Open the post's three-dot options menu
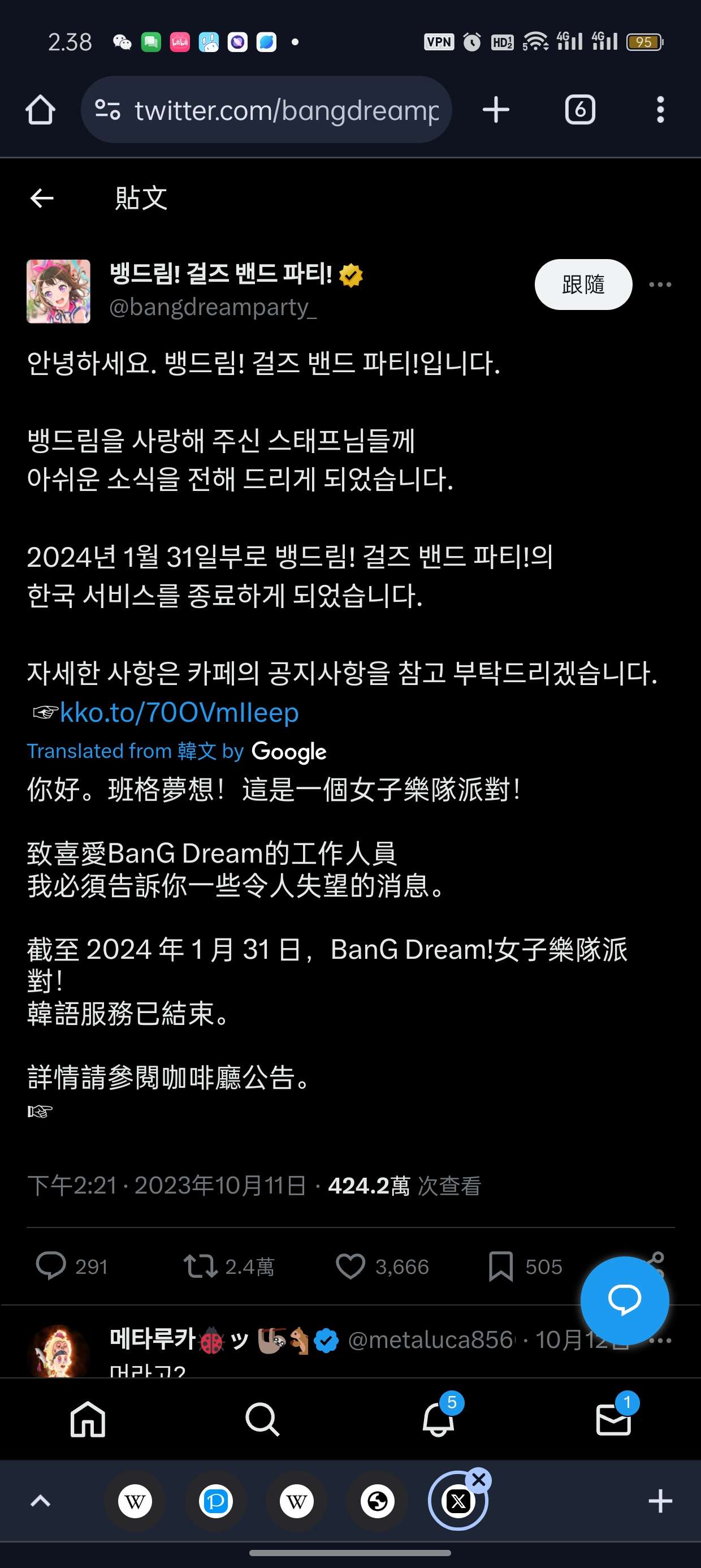This screenshot has width=701, height=1568. click(x=660, y=285)
